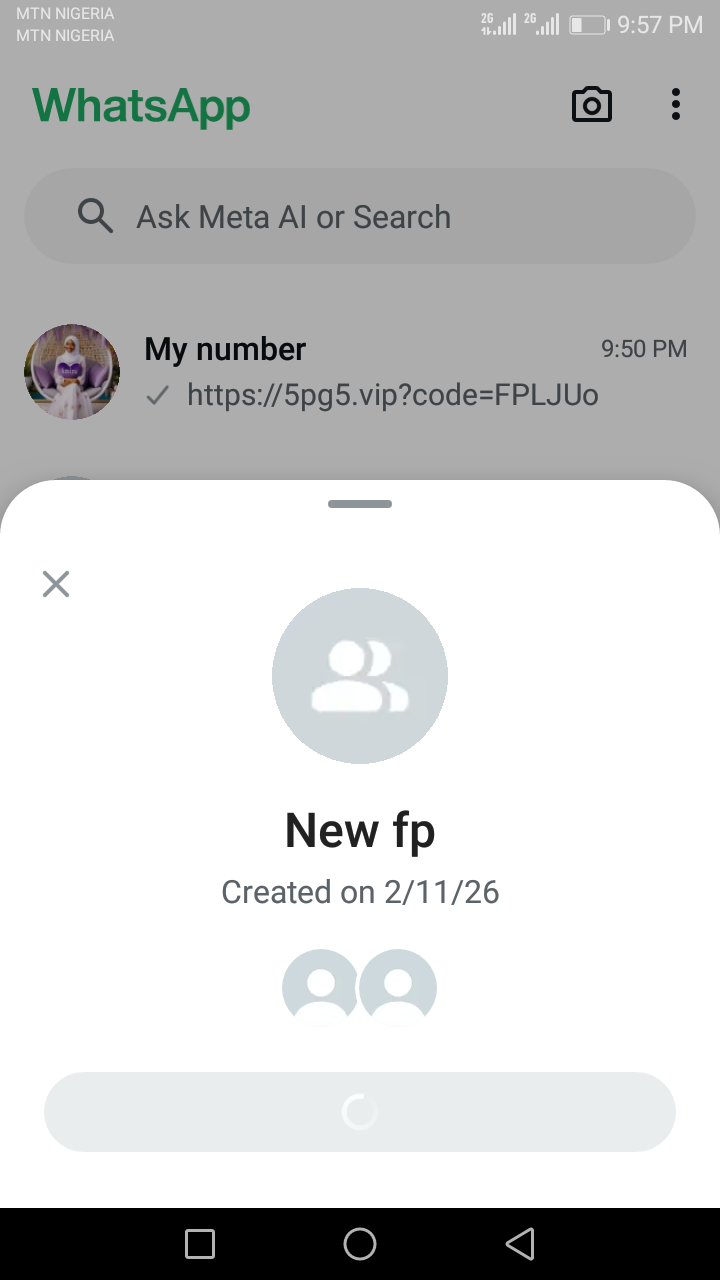Open the three-dot overflow menu
This screenshot has height=1280, width=720.
click(x=676, y=105)
